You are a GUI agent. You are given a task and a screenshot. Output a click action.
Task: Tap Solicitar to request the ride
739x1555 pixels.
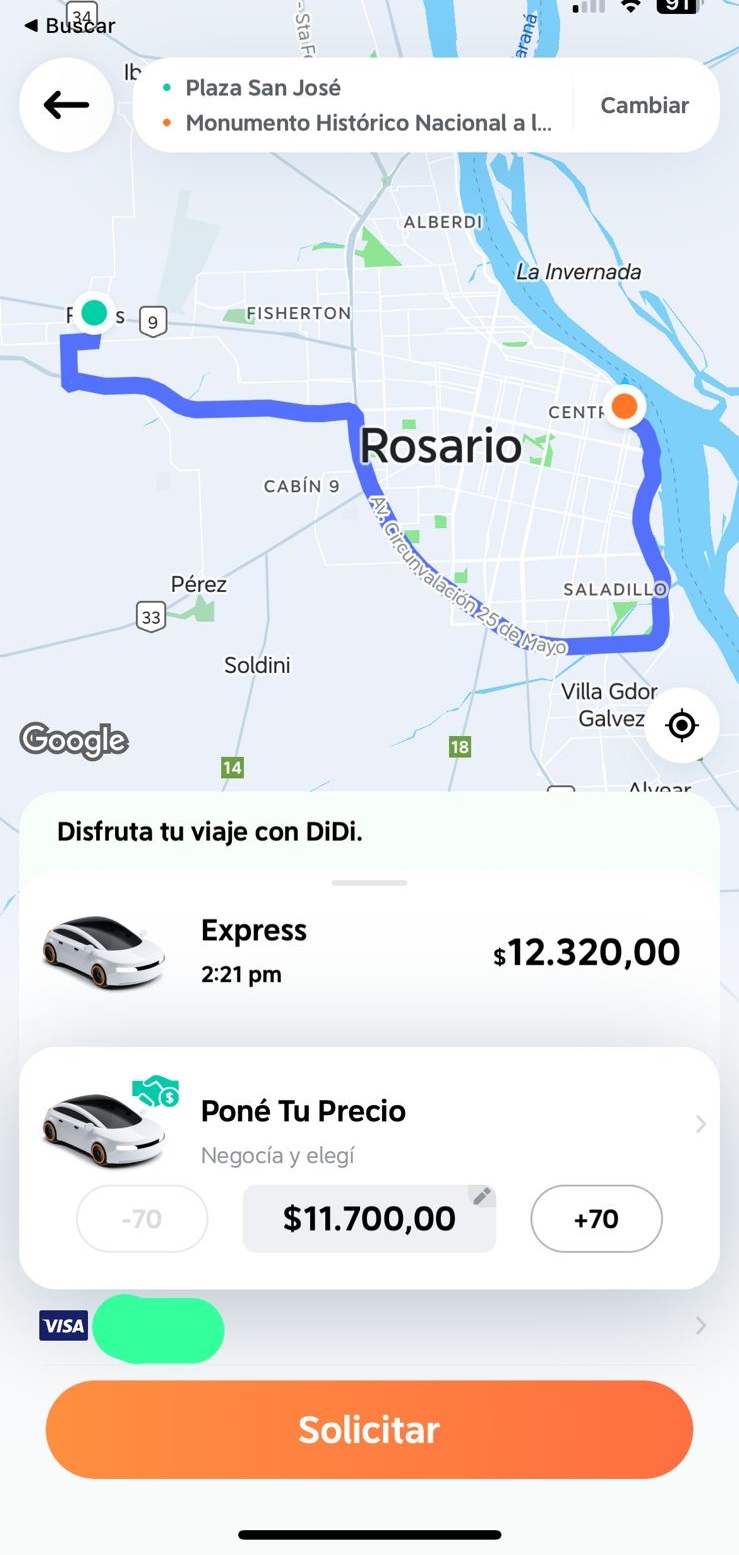(369, 1429)
